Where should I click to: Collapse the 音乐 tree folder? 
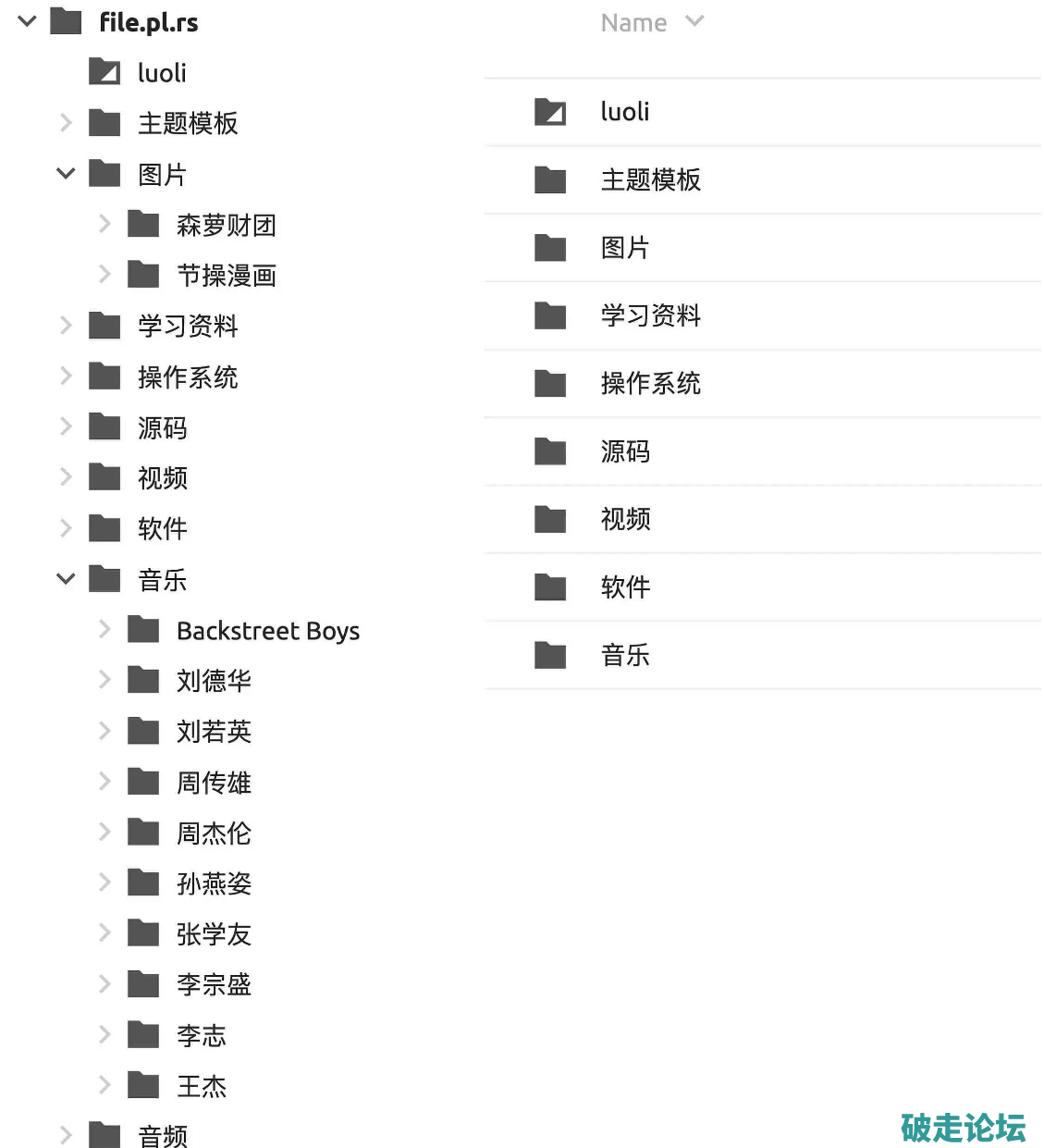[66, 579]
